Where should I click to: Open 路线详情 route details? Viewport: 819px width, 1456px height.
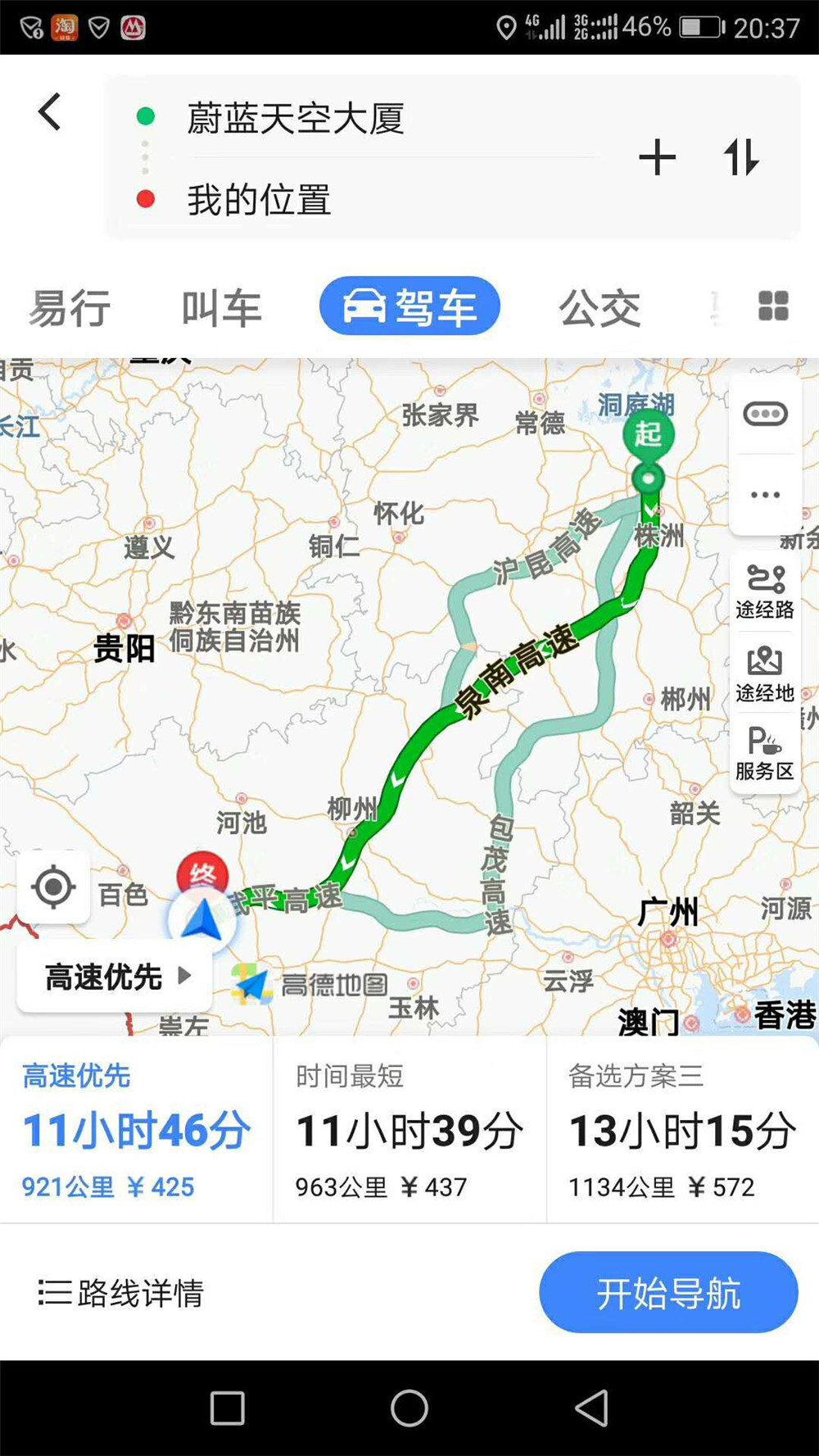[x=121, y=1293]
